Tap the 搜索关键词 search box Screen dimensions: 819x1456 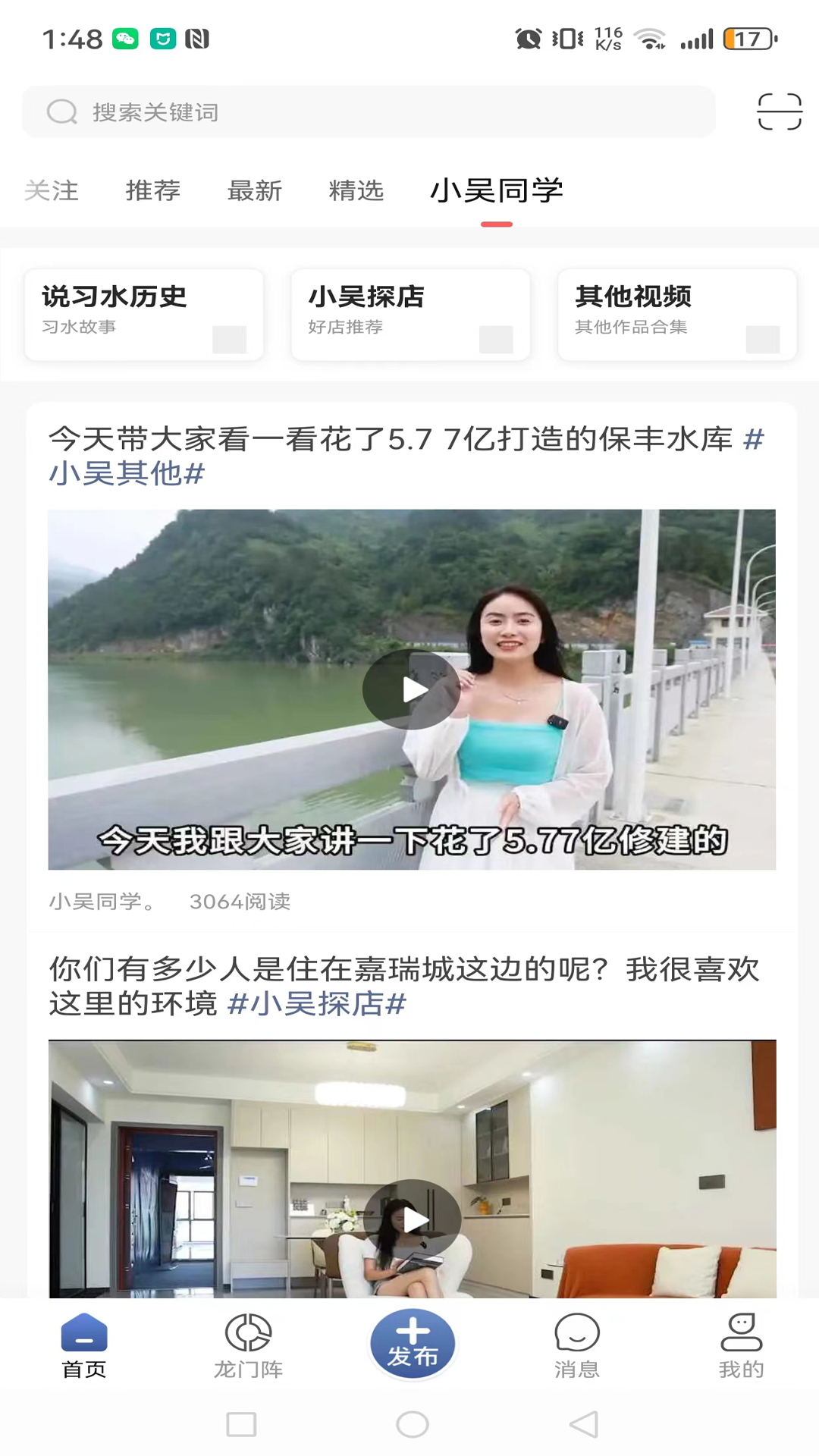[368, 112]
